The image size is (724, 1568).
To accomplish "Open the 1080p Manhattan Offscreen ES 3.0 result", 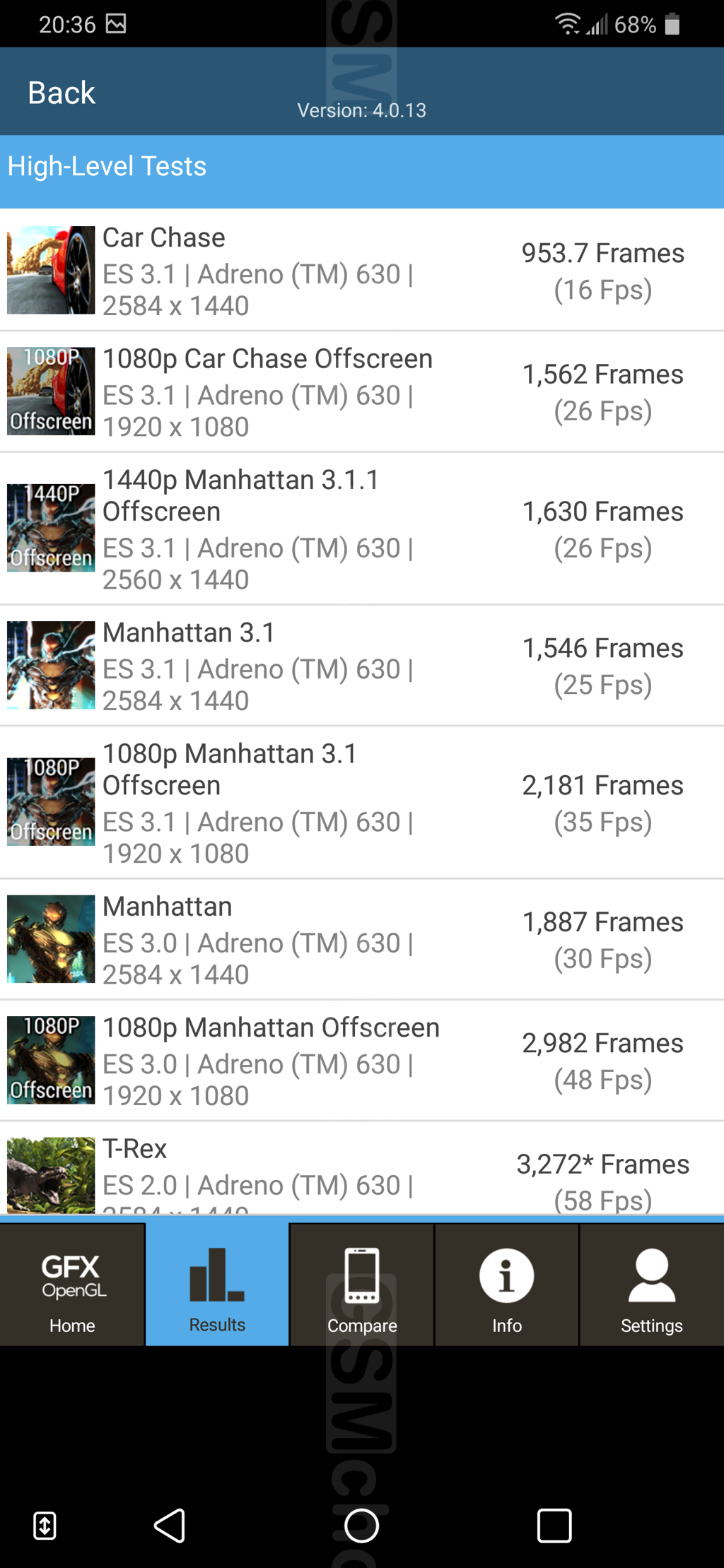I will point(361,1061).
